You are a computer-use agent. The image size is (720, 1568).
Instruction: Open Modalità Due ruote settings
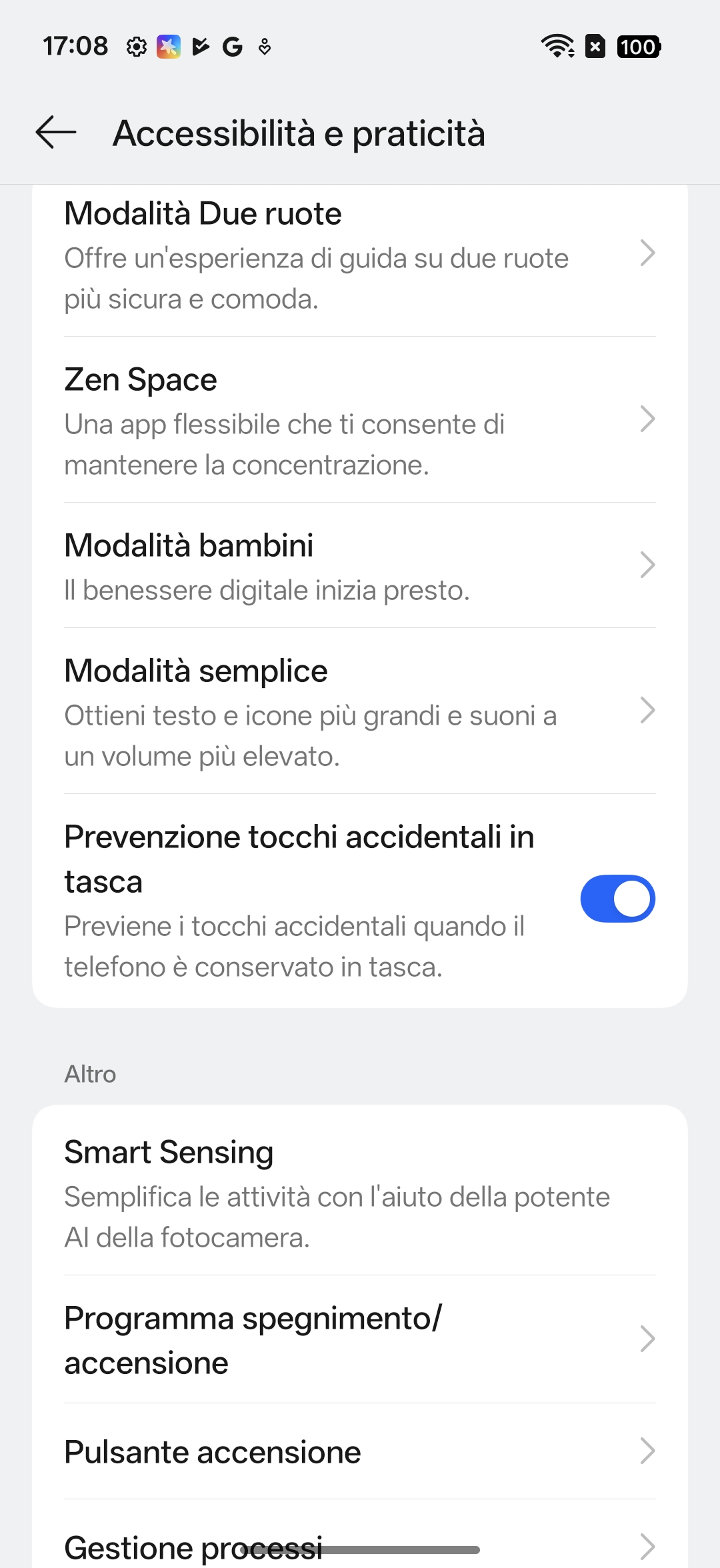point(359,255)
